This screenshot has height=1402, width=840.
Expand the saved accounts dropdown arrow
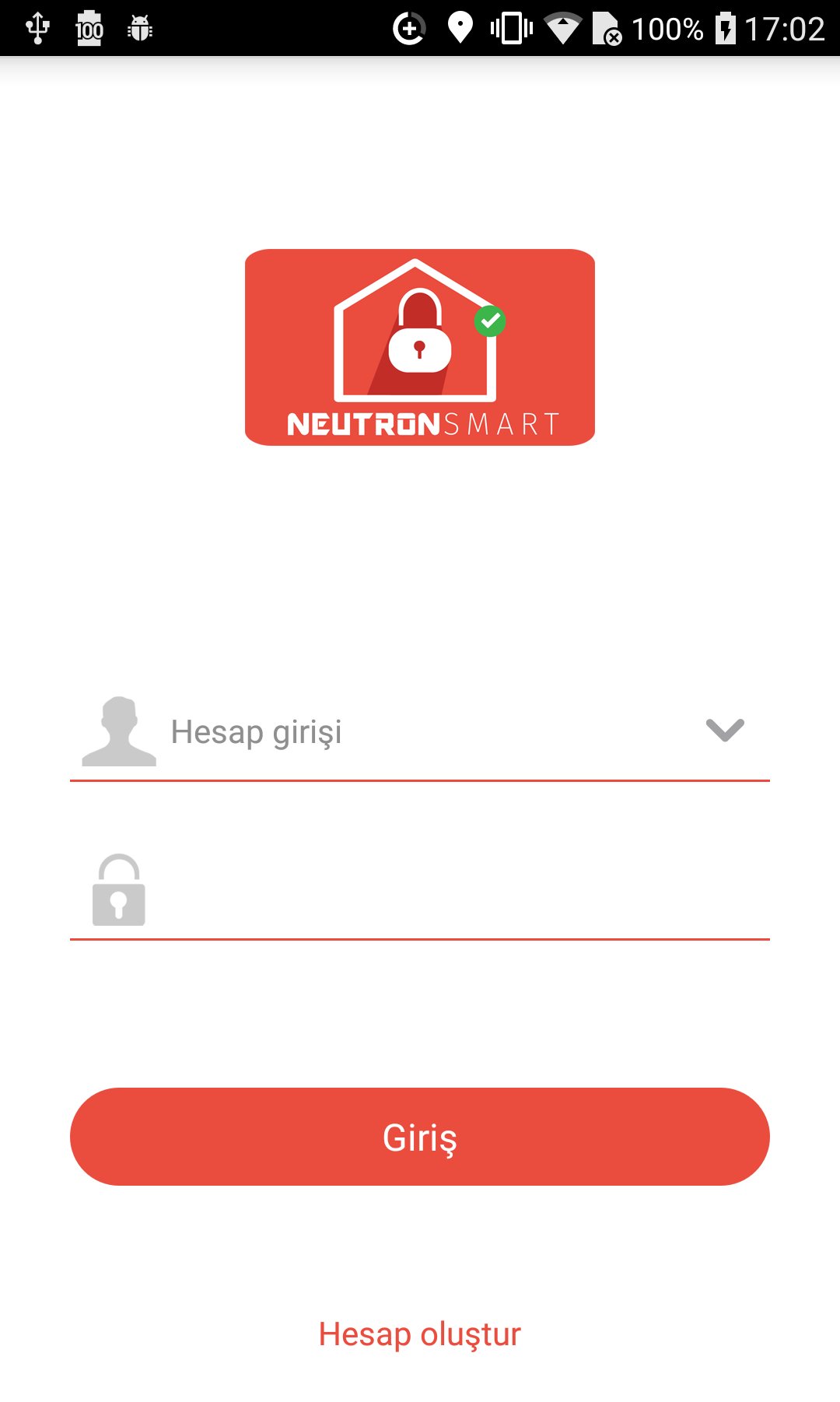point(725,730)
